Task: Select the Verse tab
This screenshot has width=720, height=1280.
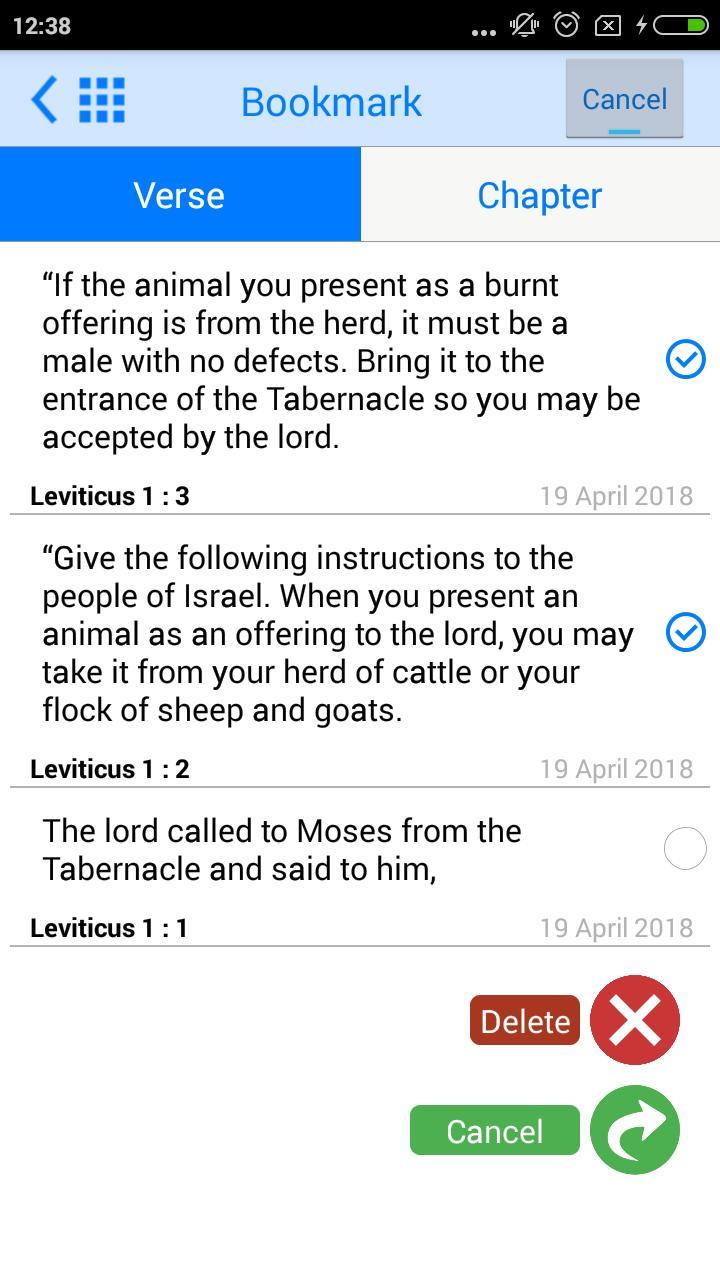Action: pos(180,195)
